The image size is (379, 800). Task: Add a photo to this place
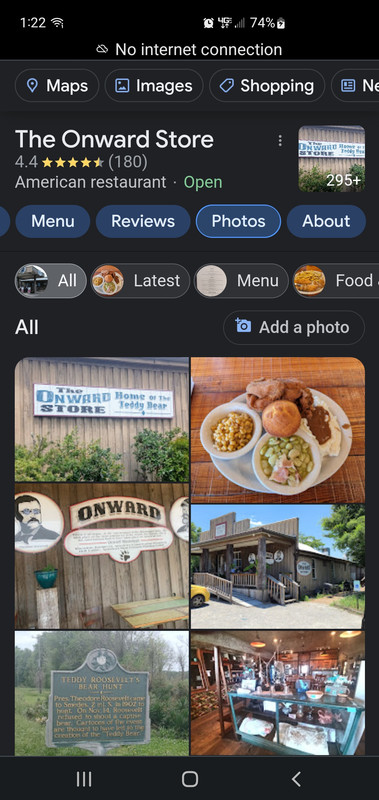[294, 328]
